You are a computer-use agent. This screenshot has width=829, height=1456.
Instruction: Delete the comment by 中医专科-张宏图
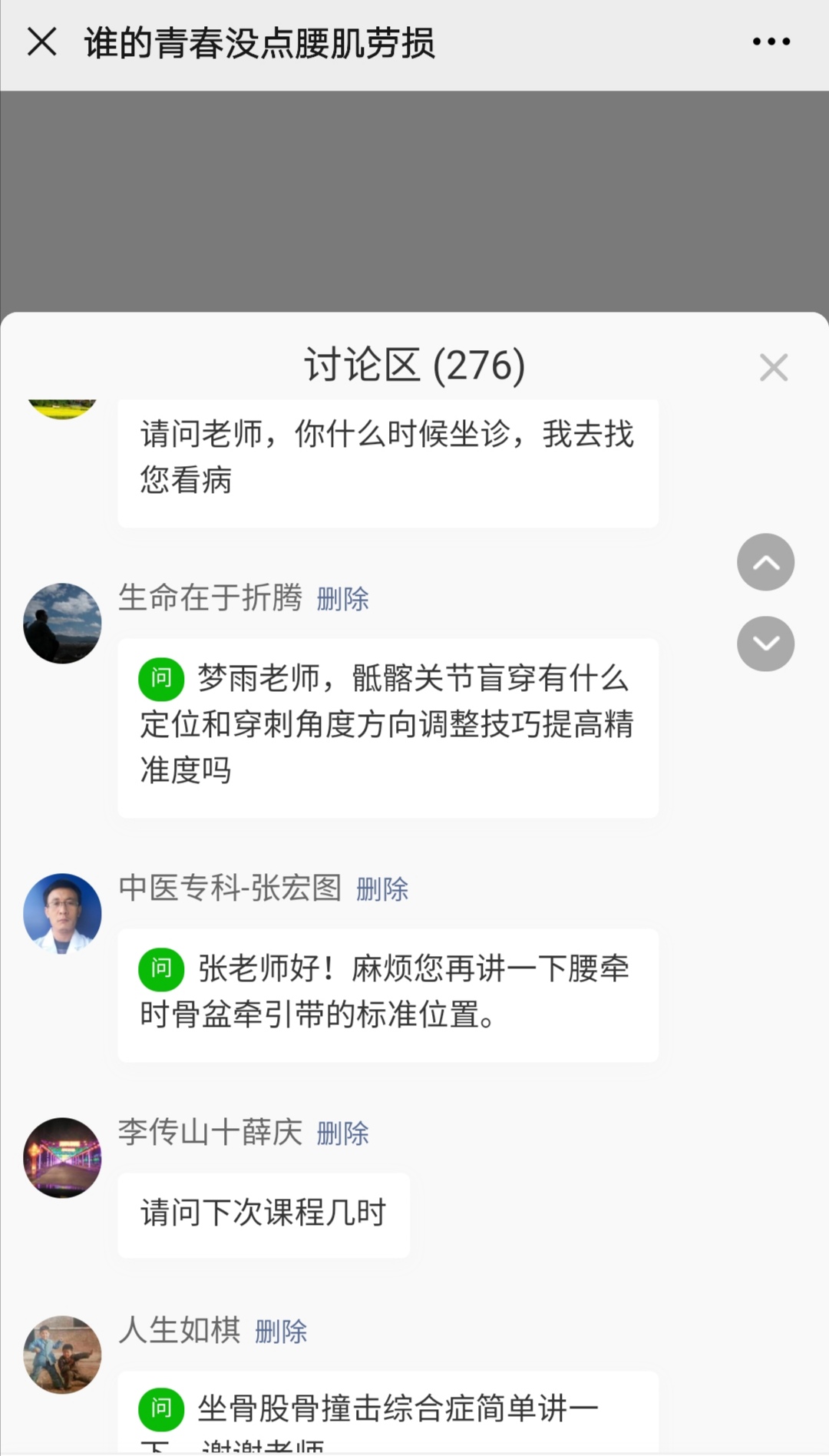(382, 889)
